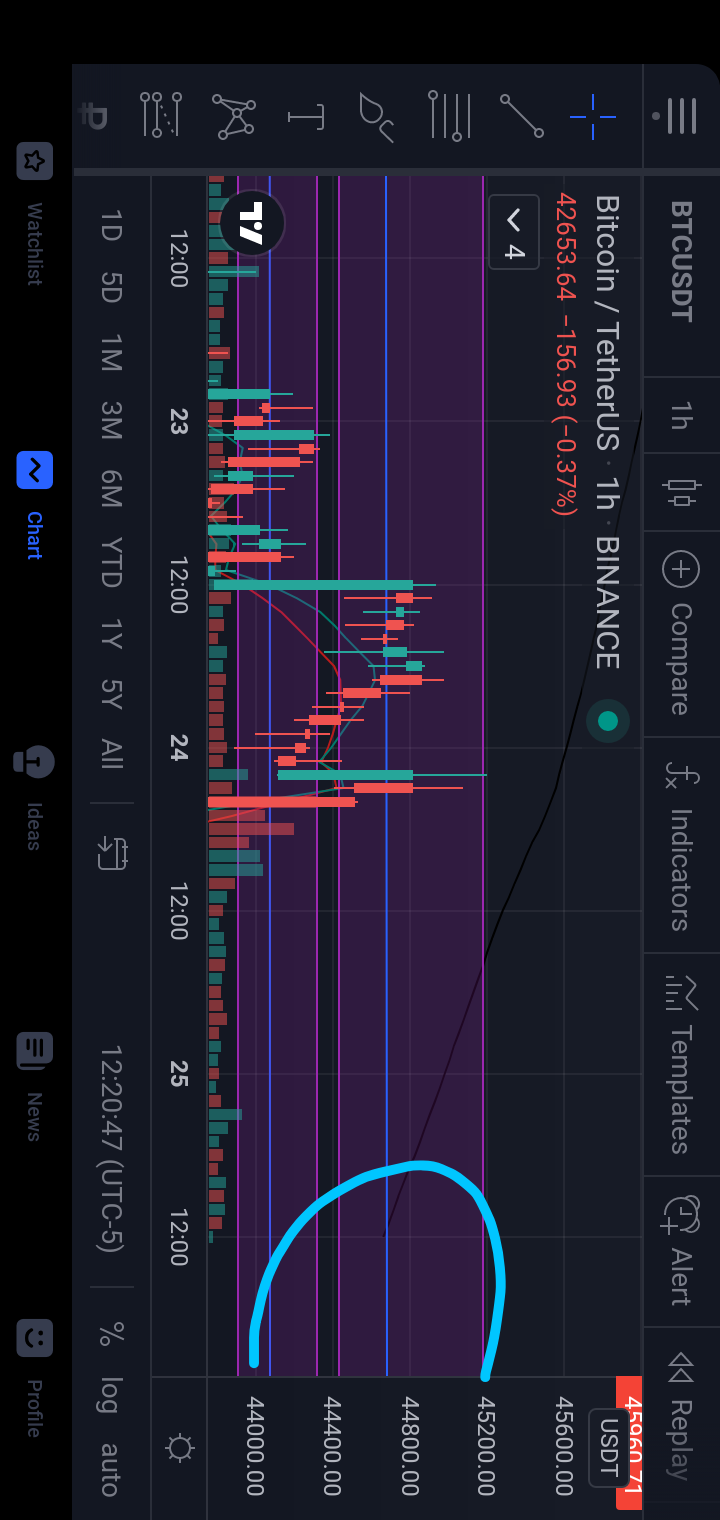720x1520 pixels.
Task: Collapse the indicator legend showing 4
Action: click(x=513, y=231)
